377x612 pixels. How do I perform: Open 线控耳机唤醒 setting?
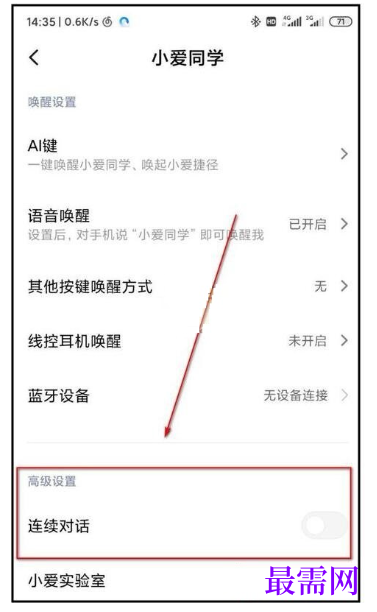188,341
